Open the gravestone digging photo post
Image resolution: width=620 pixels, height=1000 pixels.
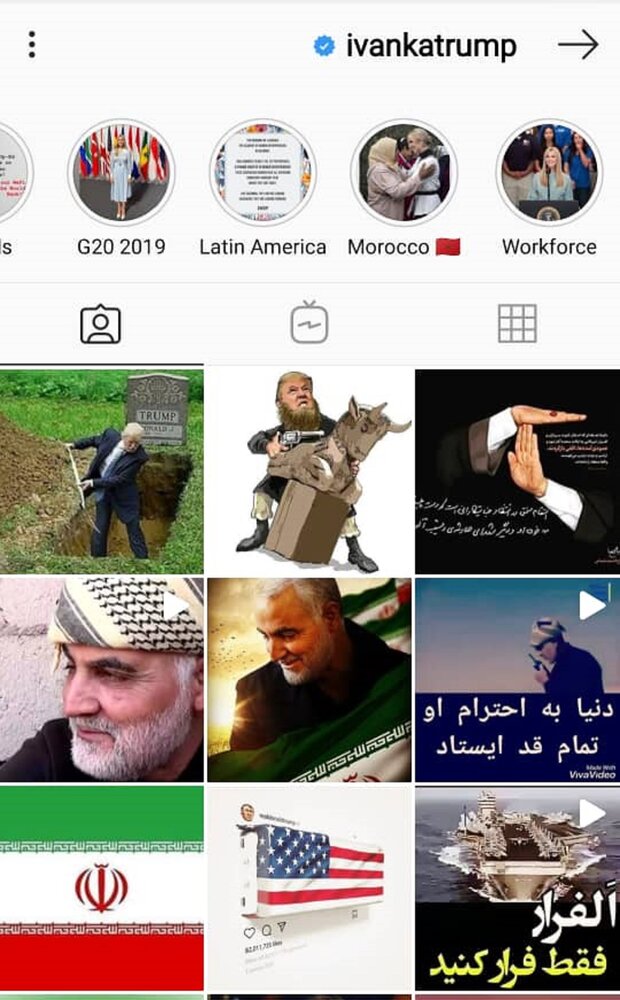point(101,471)
